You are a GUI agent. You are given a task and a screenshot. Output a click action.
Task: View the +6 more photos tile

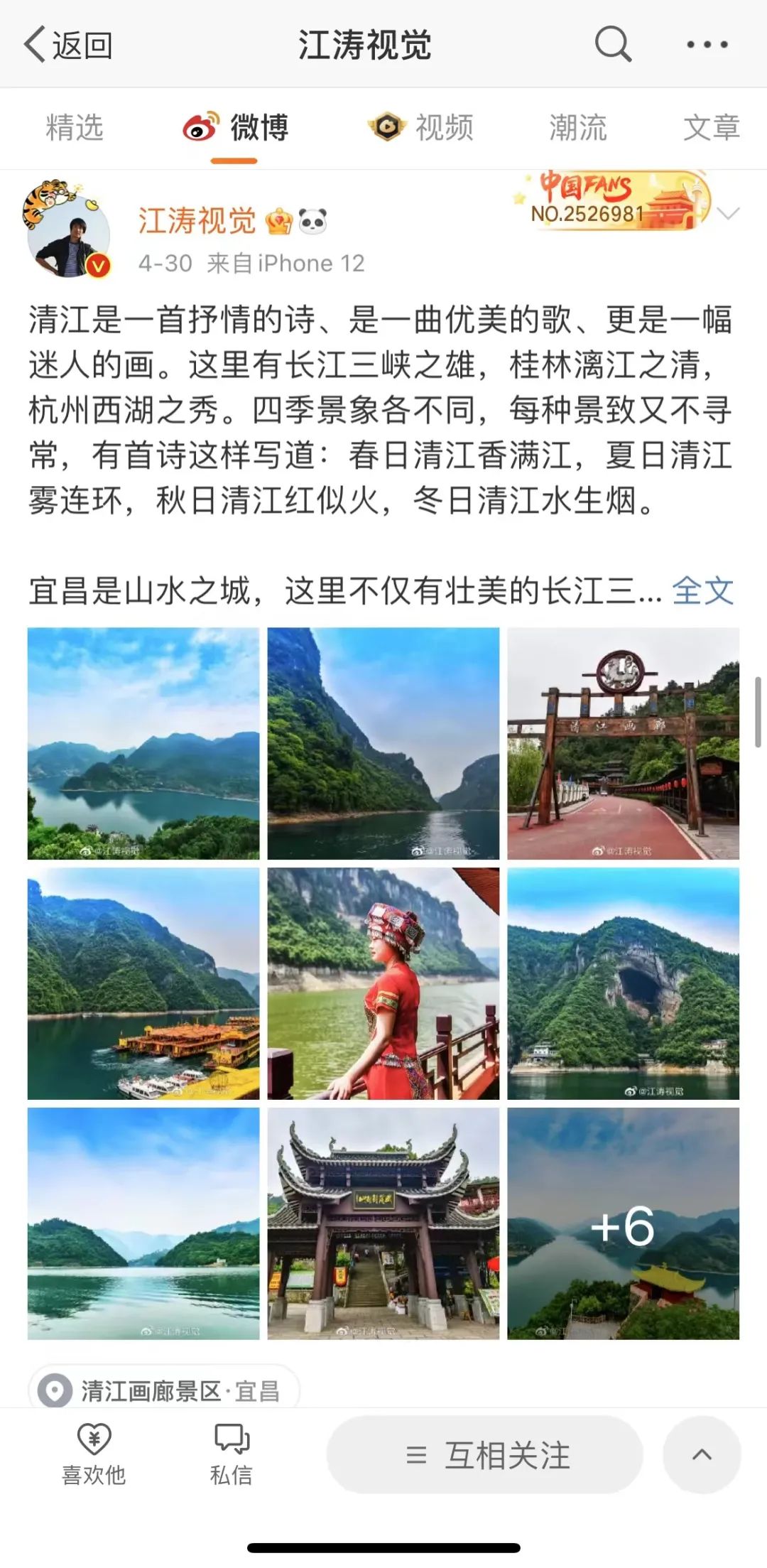click(623, 1223)
